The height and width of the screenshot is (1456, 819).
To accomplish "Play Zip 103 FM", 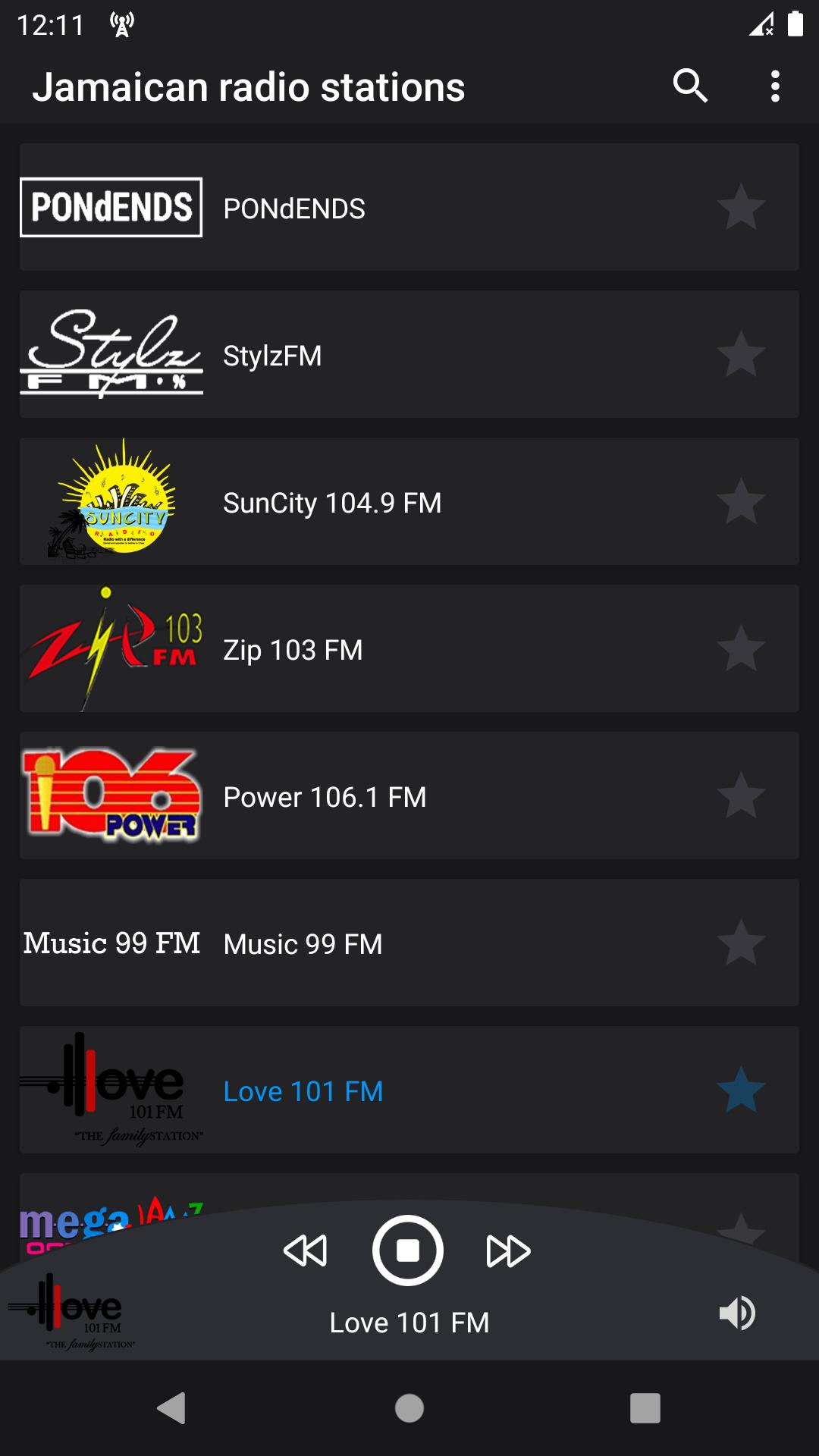I will click(x=409, y=648).
